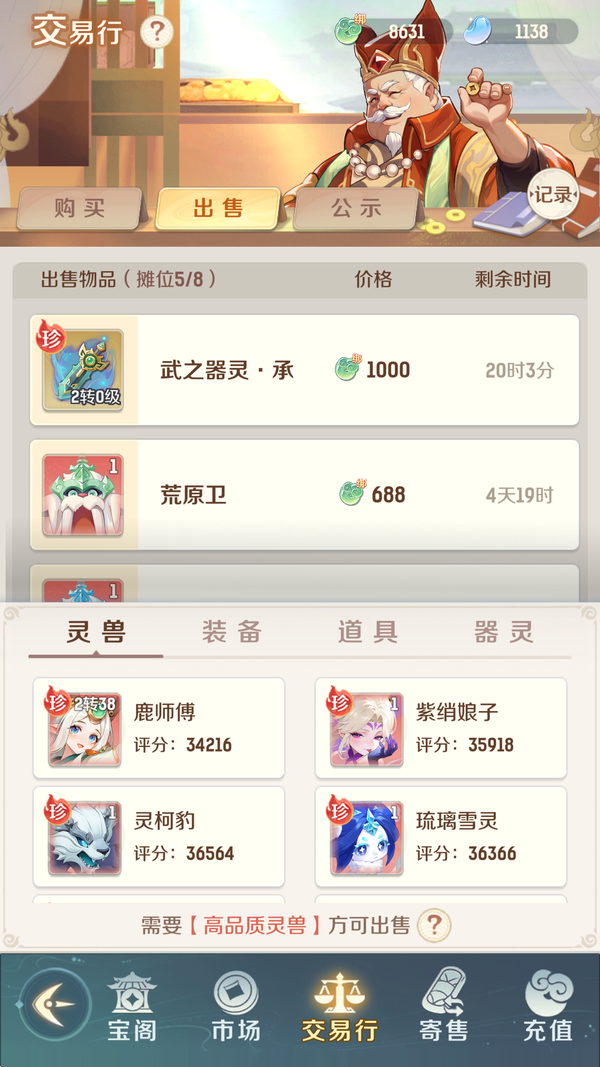Open the help question mark beside 交易行
Screen dimensions: 600x1067
(157, 32)
